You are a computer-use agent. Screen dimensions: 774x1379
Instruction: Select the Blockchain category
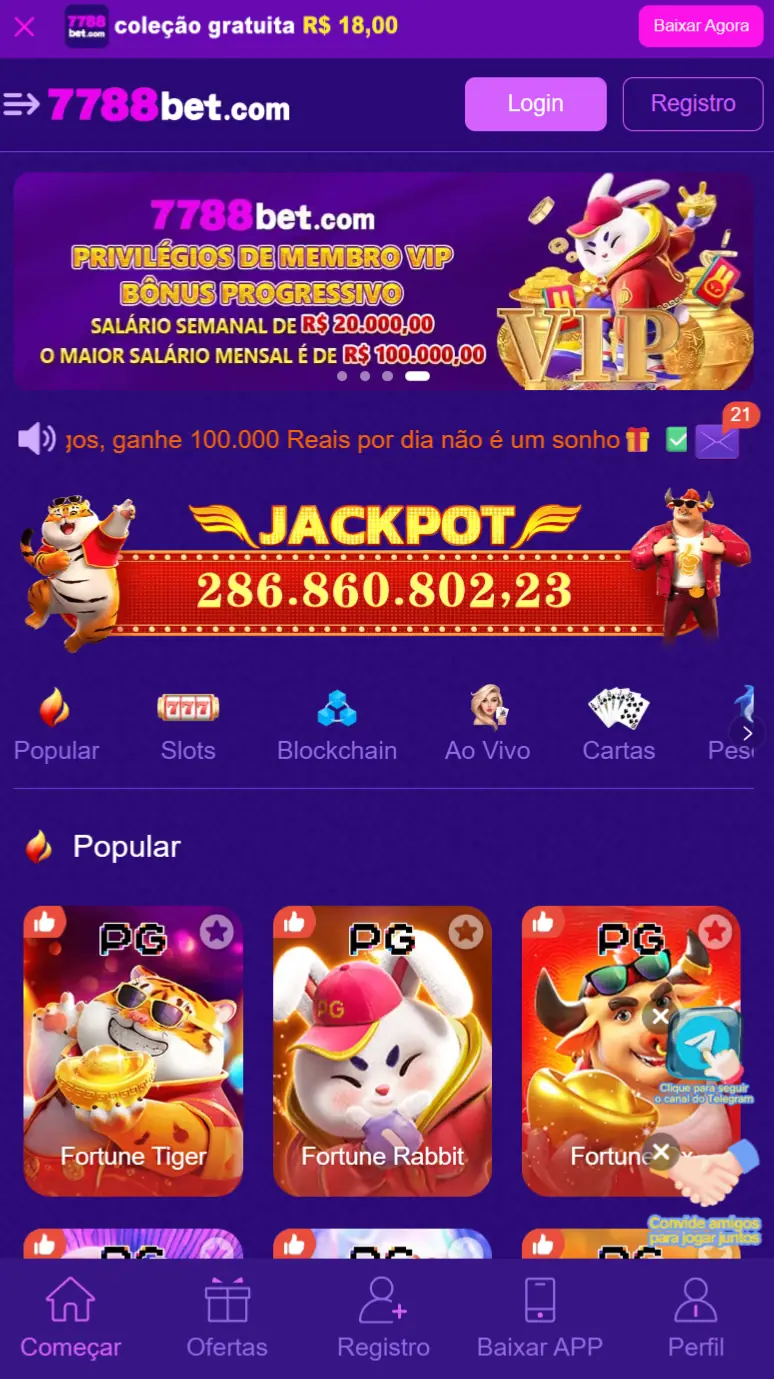[337, 726]
